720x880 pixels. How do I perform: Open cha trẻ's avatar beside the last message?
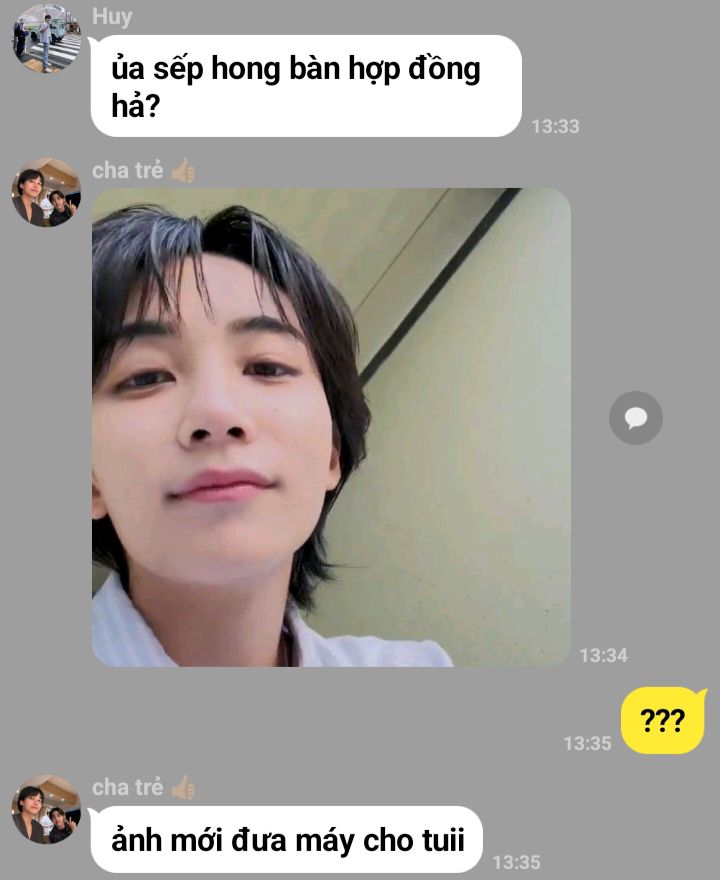(46, 809)
